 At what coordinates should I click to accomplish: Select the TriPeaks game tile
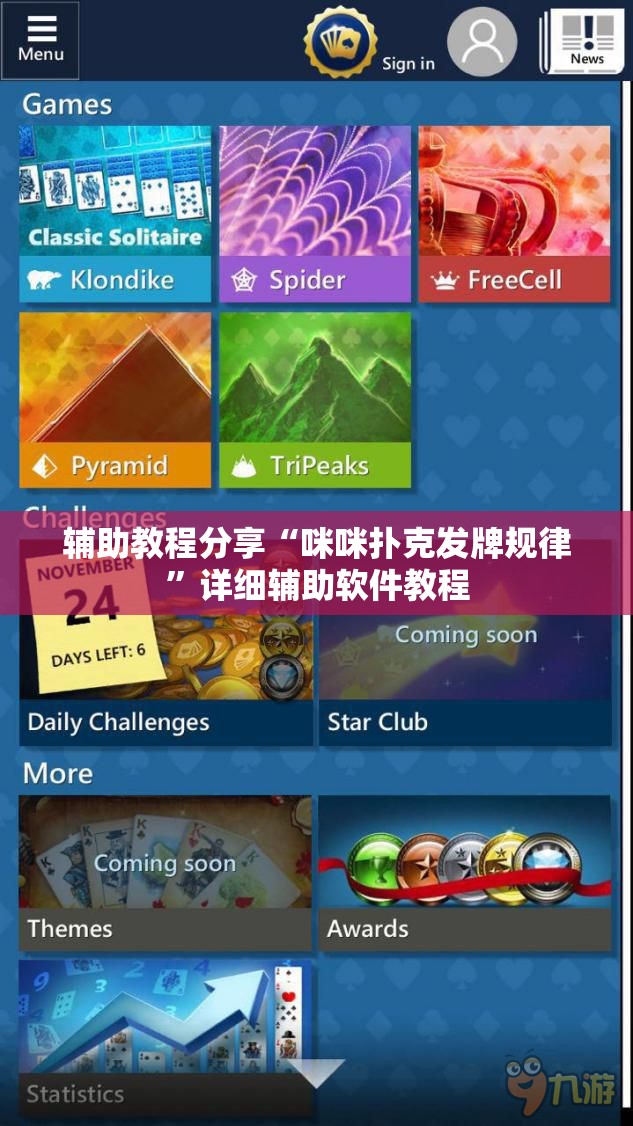pos(315,400)
